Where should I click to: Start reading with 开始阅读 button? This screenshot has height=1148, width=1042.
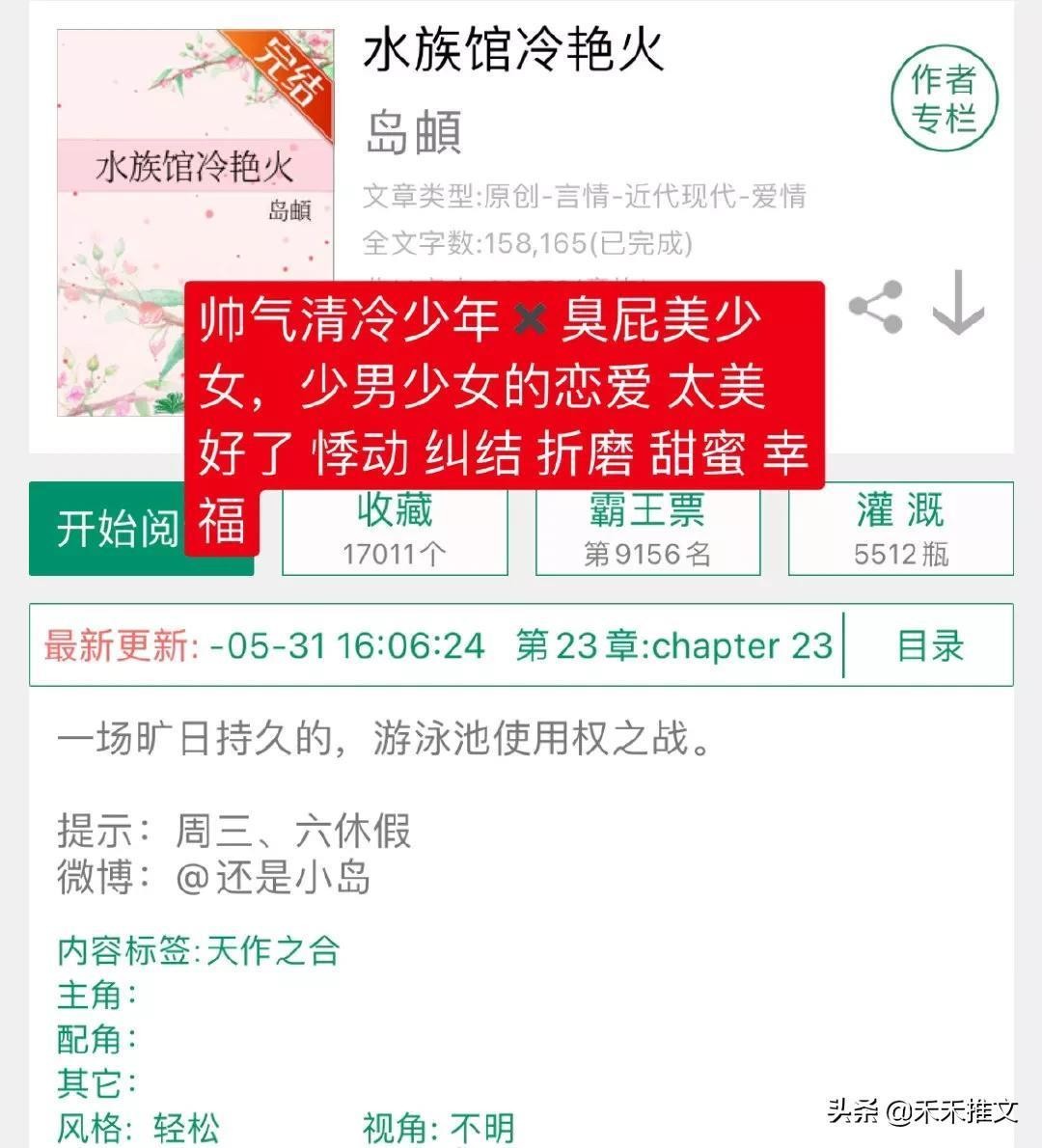(x=106, y=529)
